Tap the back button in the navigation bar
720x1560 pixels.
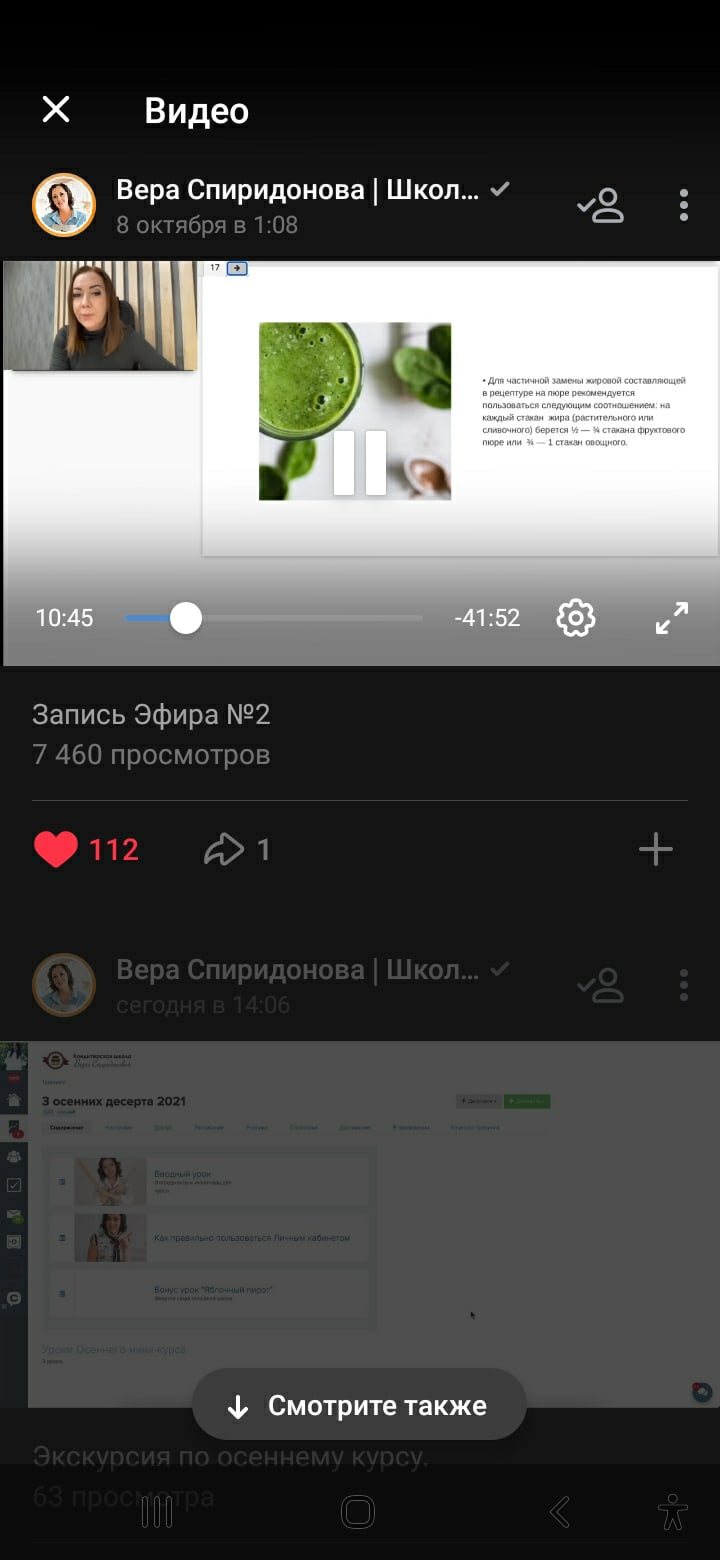click(x=558, y=1512)
